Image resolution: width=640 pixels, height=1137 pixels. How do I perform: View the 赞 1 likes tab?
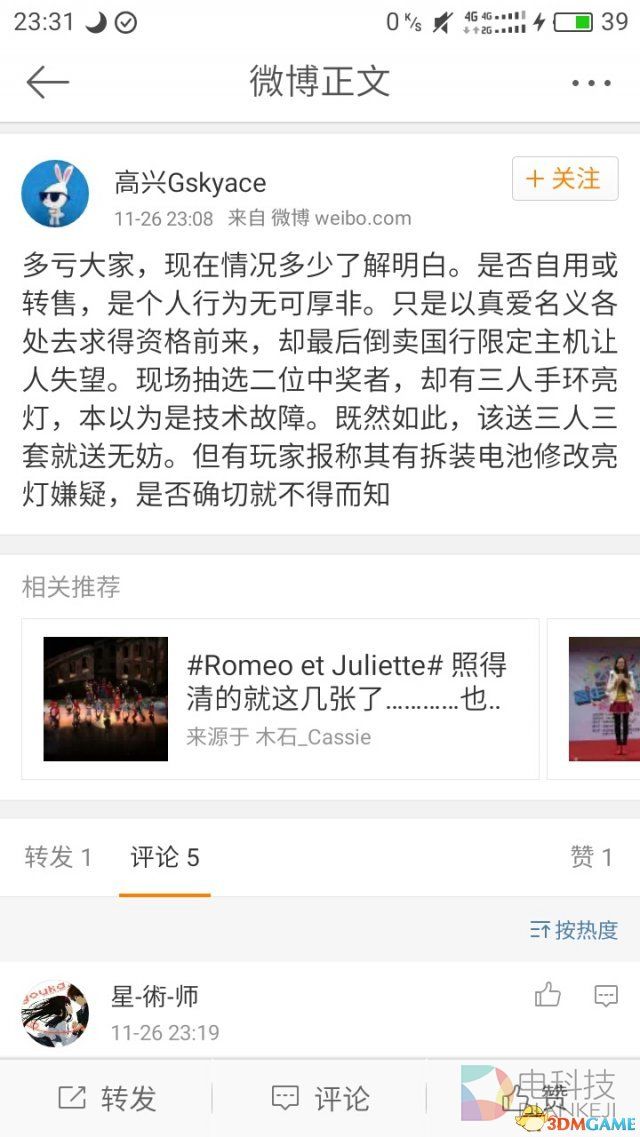click(591, 857)
